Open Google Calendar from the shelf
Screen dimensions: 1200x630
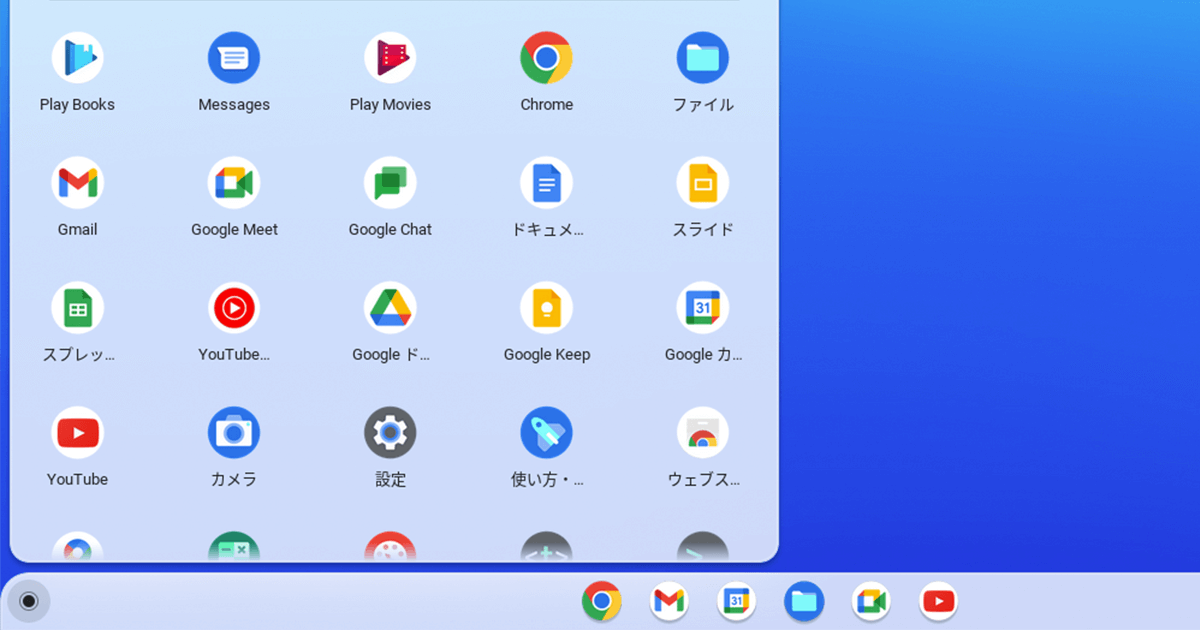736,601
